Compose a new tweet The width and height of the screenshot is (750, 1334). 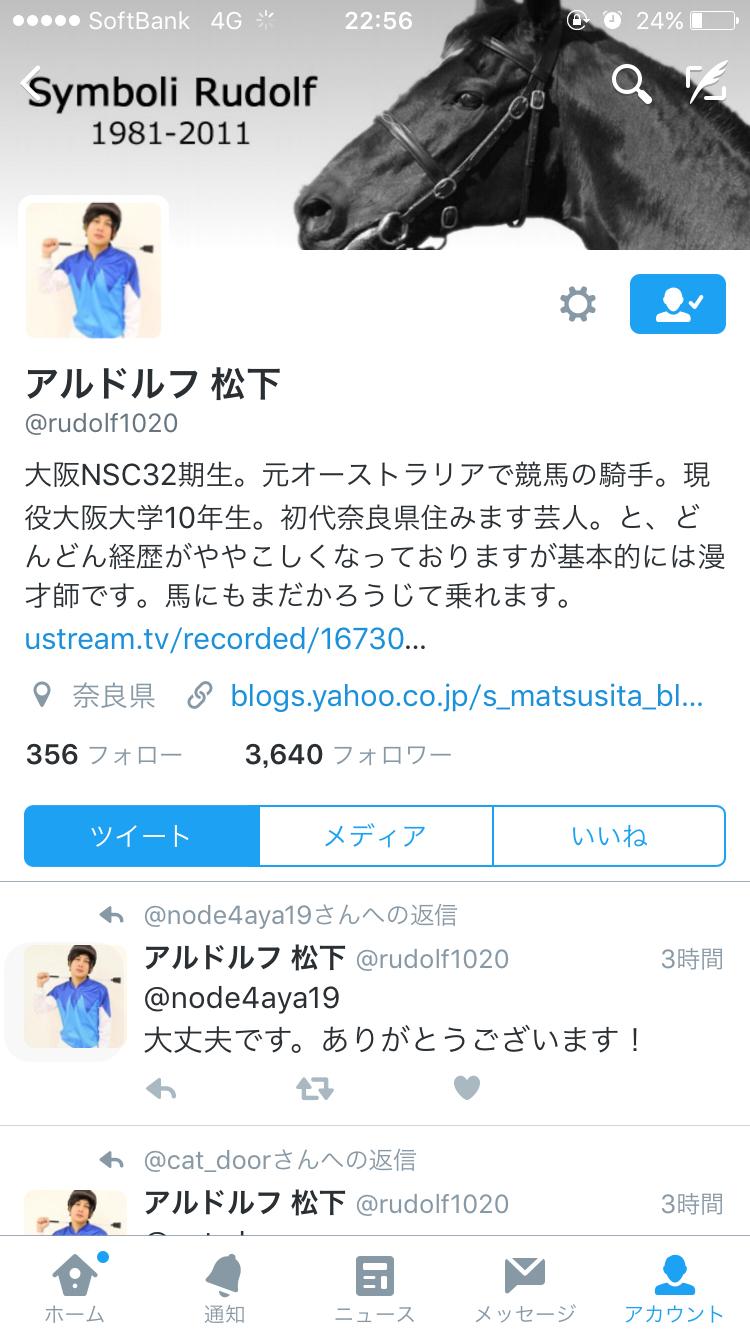(706, 84)
